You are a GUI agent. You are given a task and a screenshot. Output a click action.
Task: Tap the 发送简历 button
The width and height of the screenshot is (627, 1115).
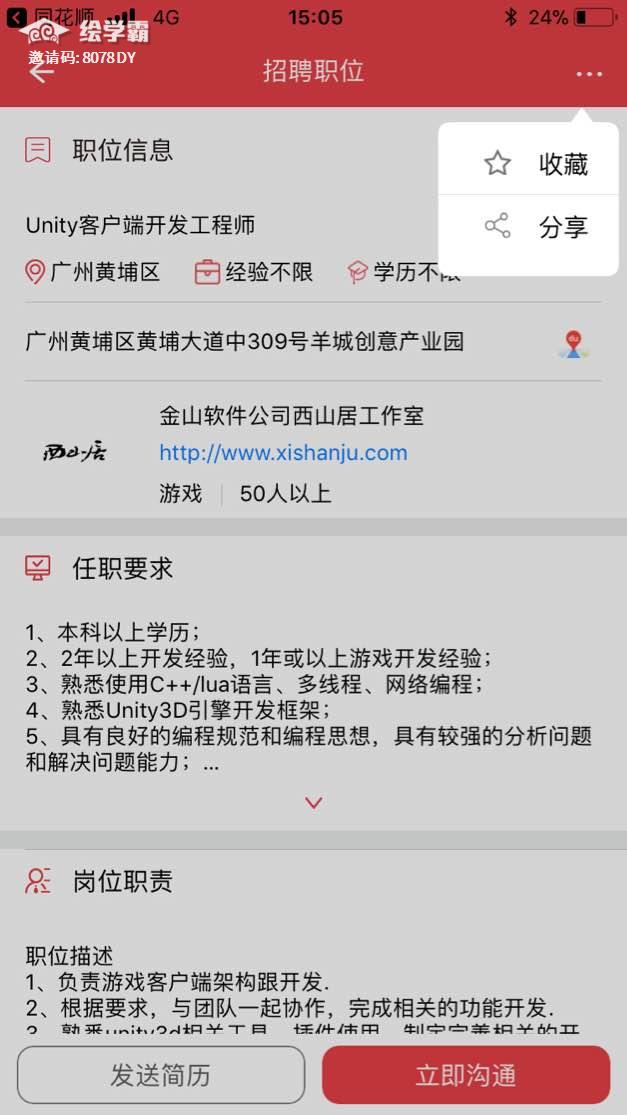click(161, 1075)
